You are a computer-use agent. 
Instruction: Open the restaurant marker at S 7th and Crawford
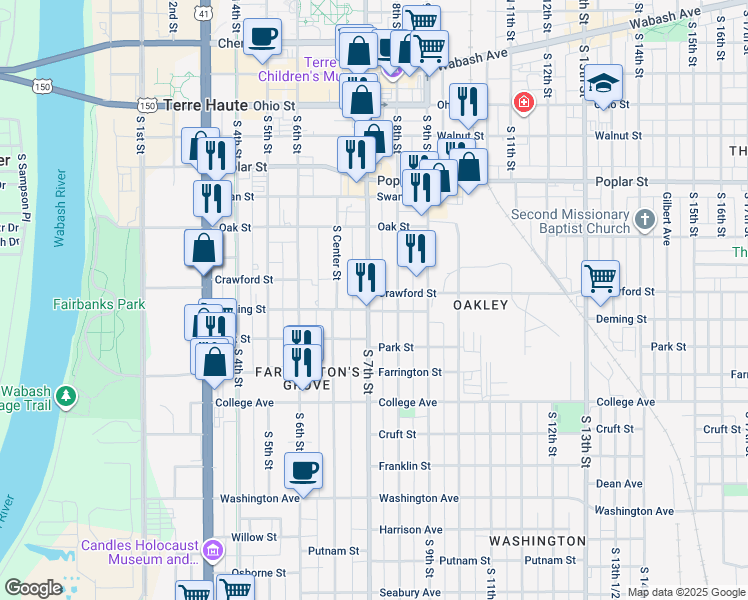[366, 279]
